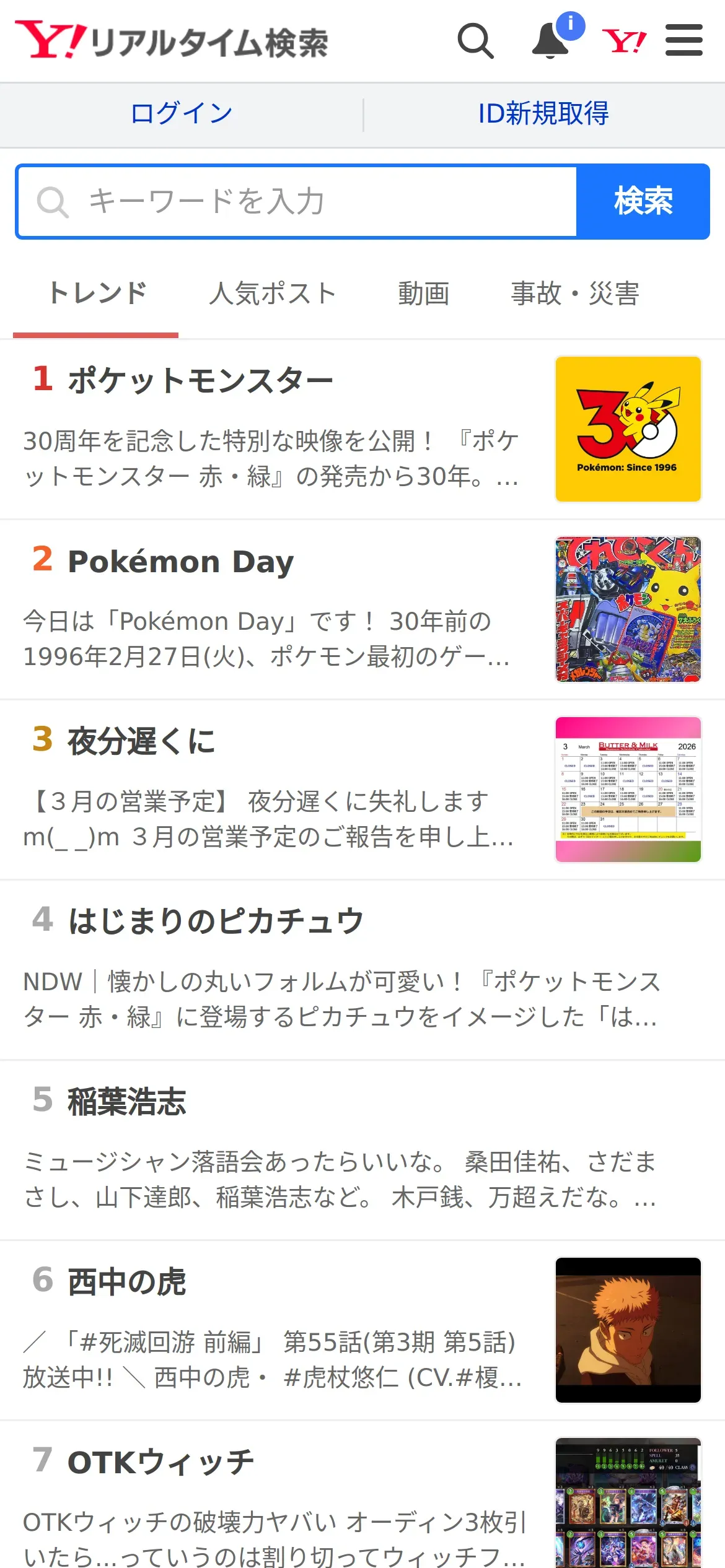Open the hamburger menu

684,41
